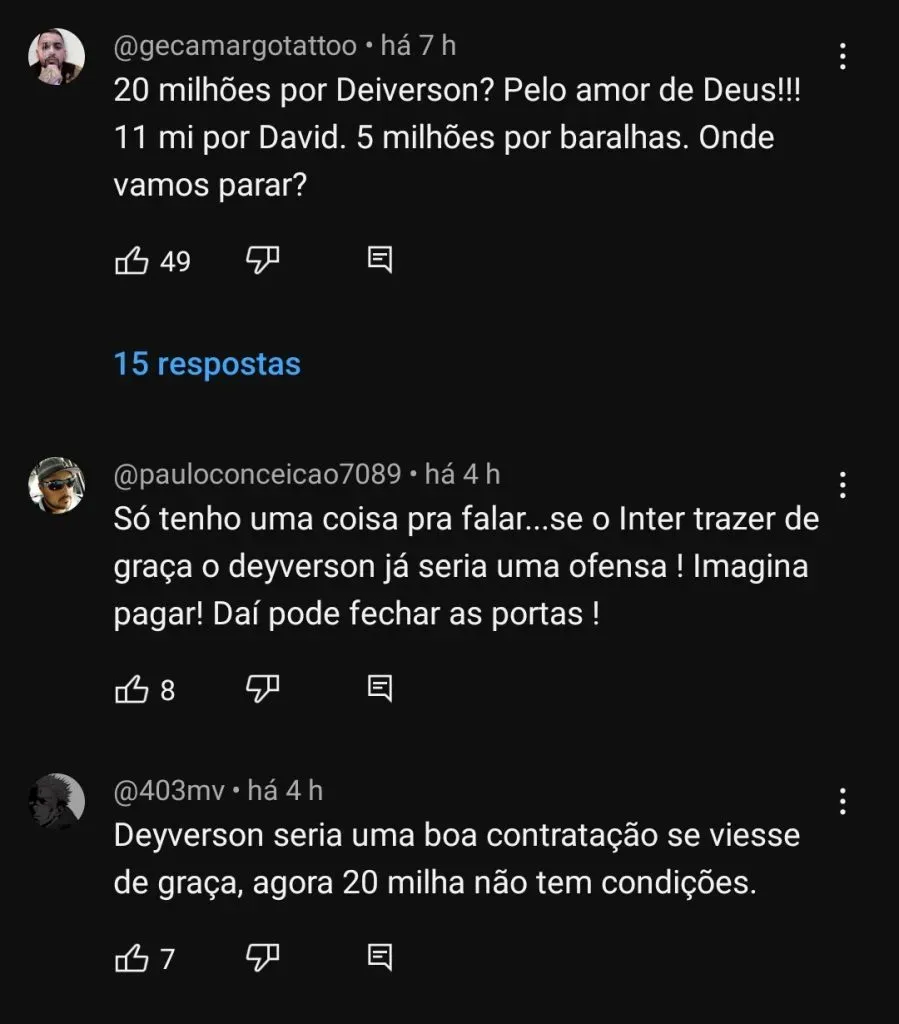
Task: Open reply box for @gecamargotattoo's comment
Action: pos(380,260)
